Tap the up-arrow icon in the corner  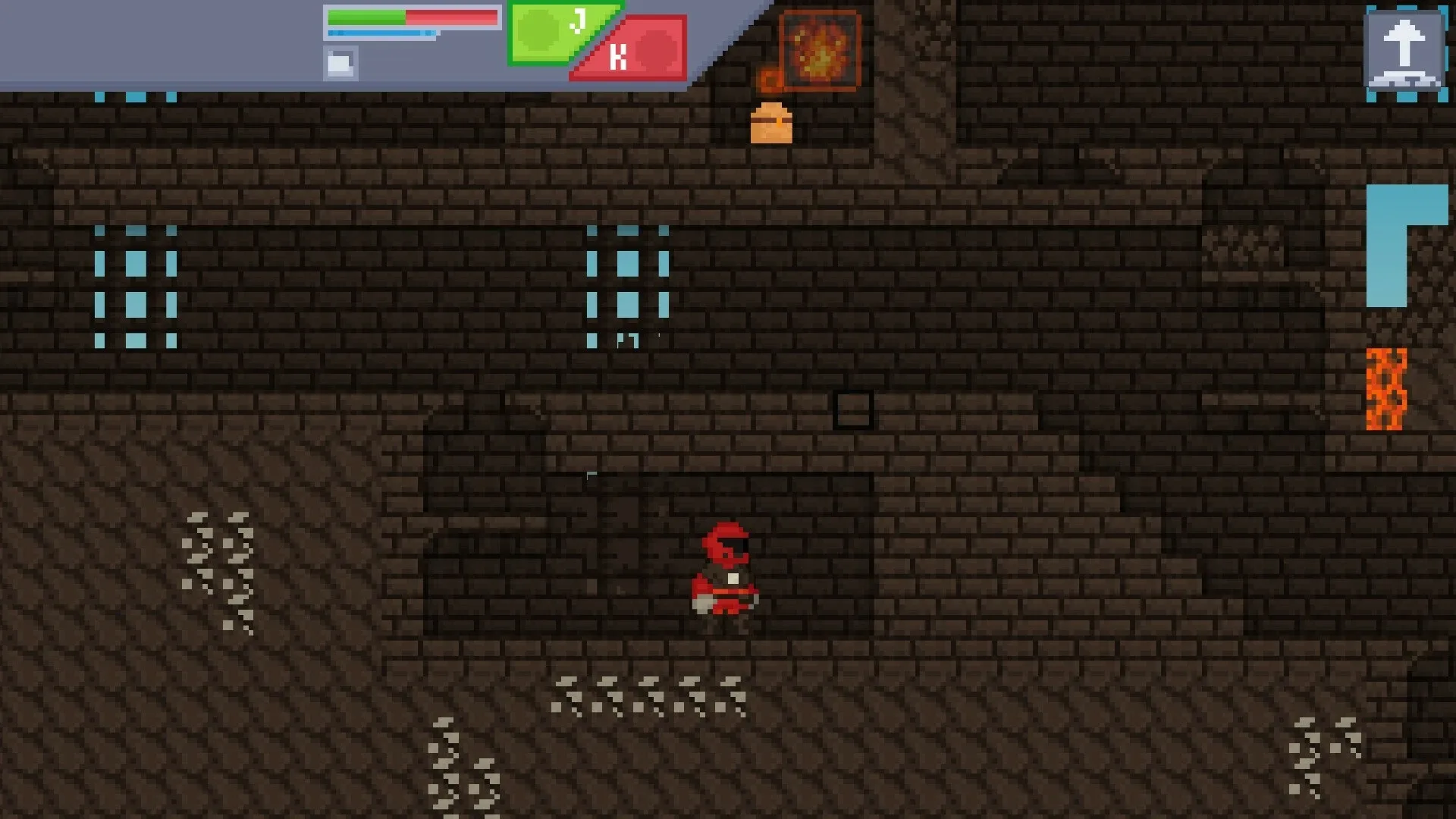point(1404,50)
